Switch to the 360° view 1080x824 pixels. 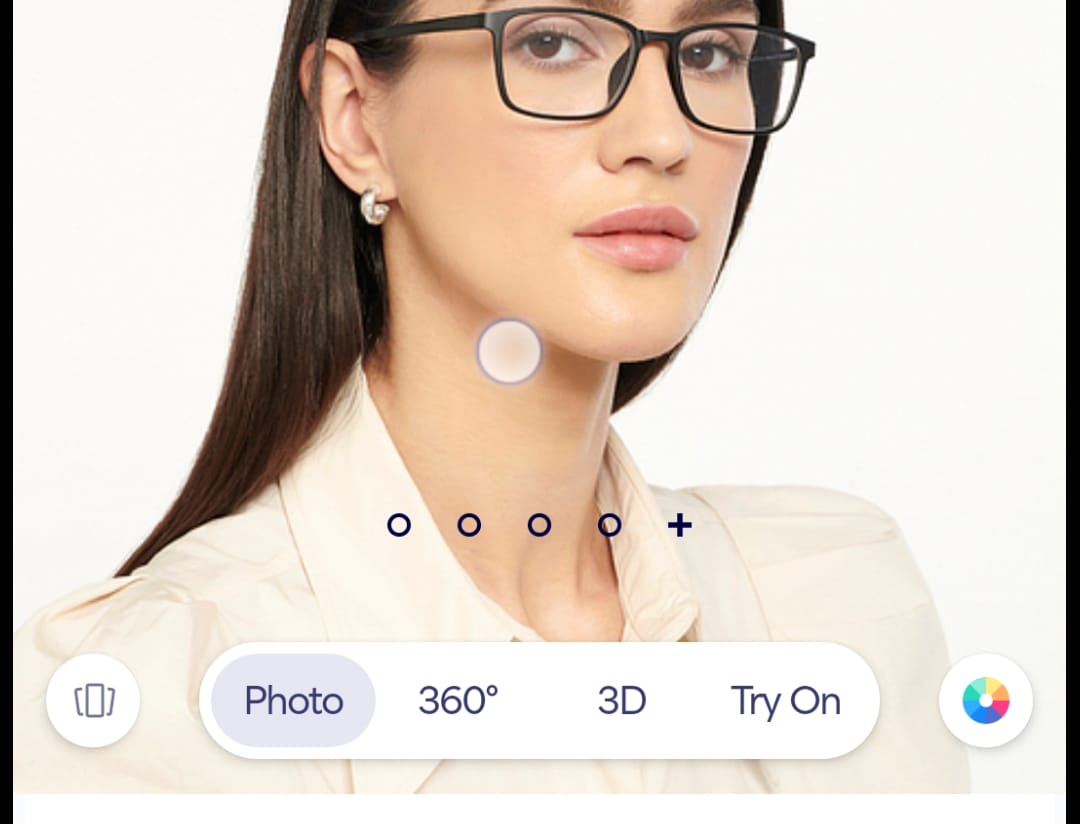458,701
